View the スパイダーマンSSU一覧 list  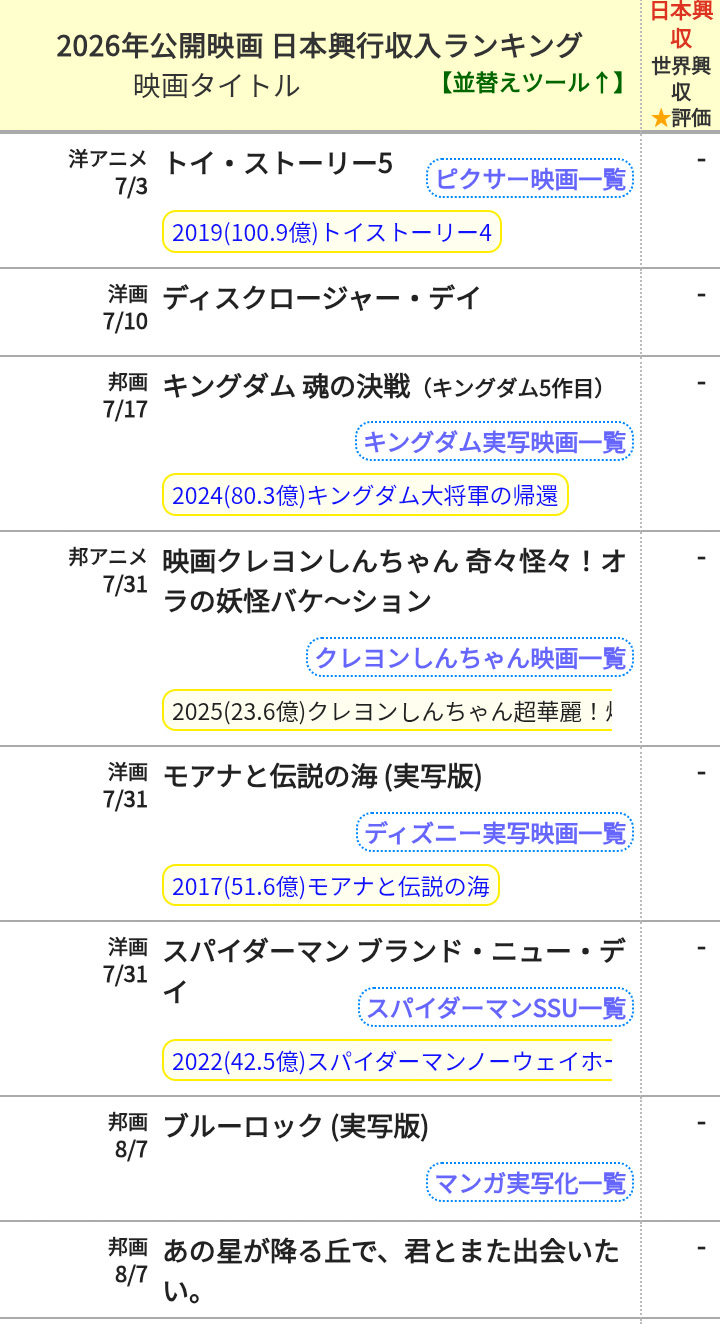point(495,1008)
